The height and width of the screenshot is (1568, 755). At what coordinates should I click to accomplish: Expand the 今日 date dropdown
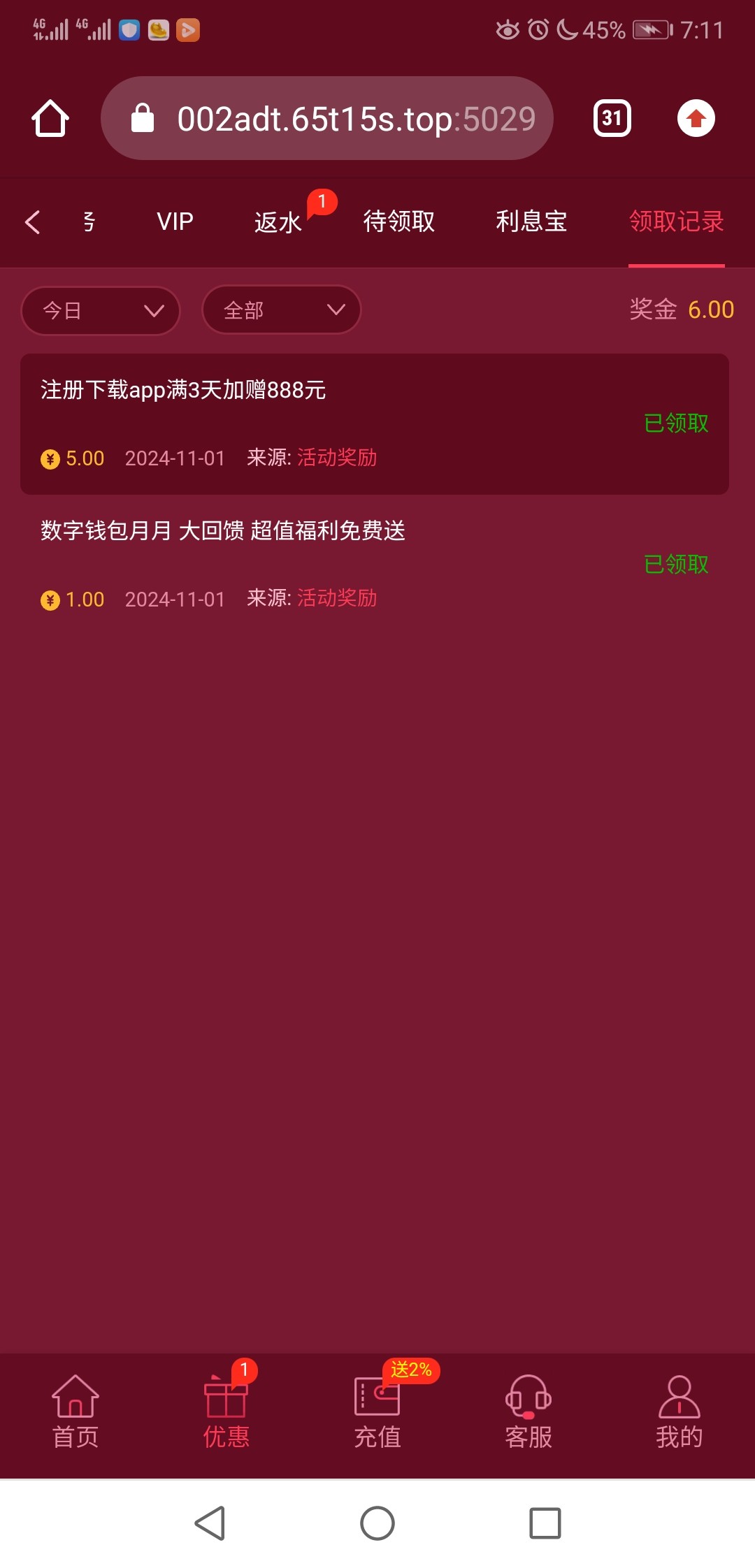click(101, 310)
